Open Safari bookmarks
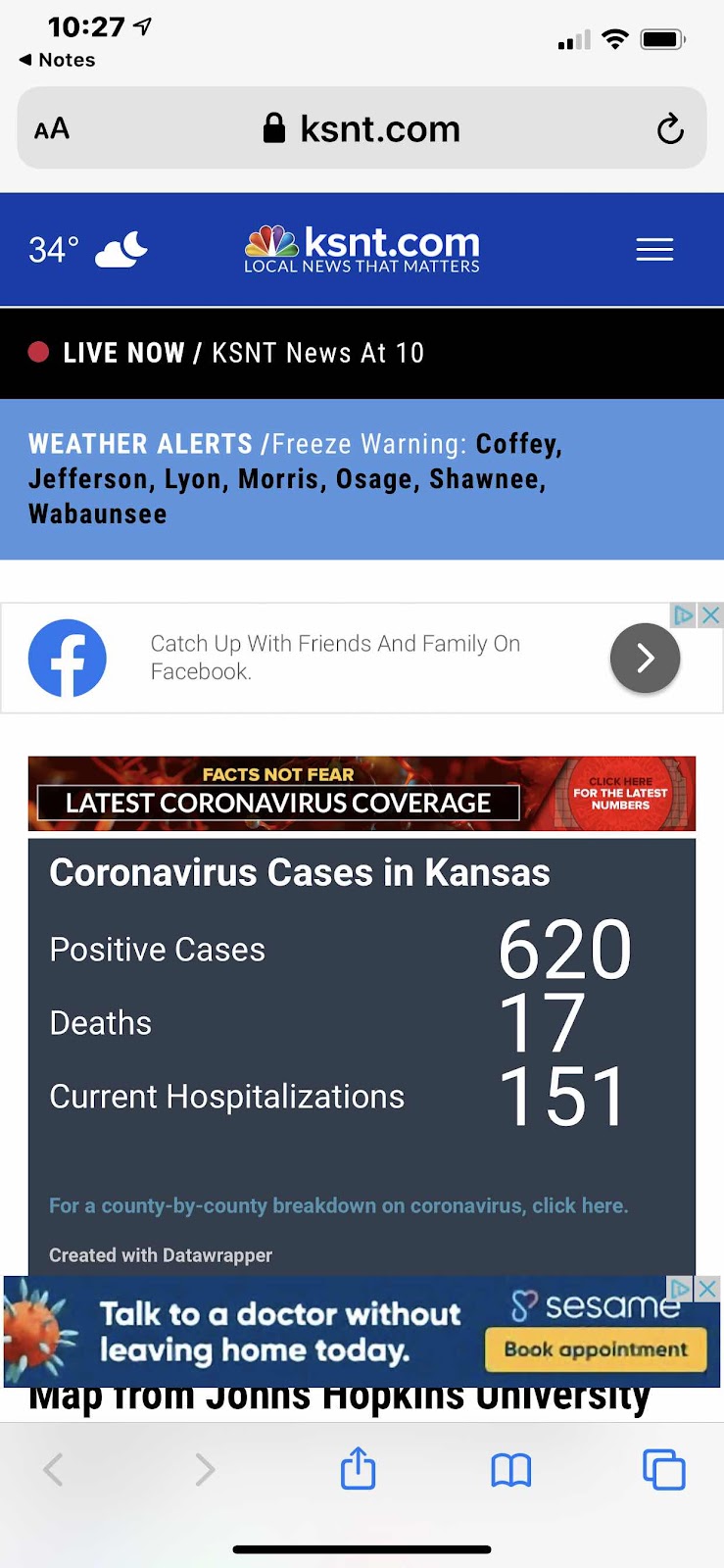The width and height of the screenshot is (724, 1568). click(x=510, y=1470)
